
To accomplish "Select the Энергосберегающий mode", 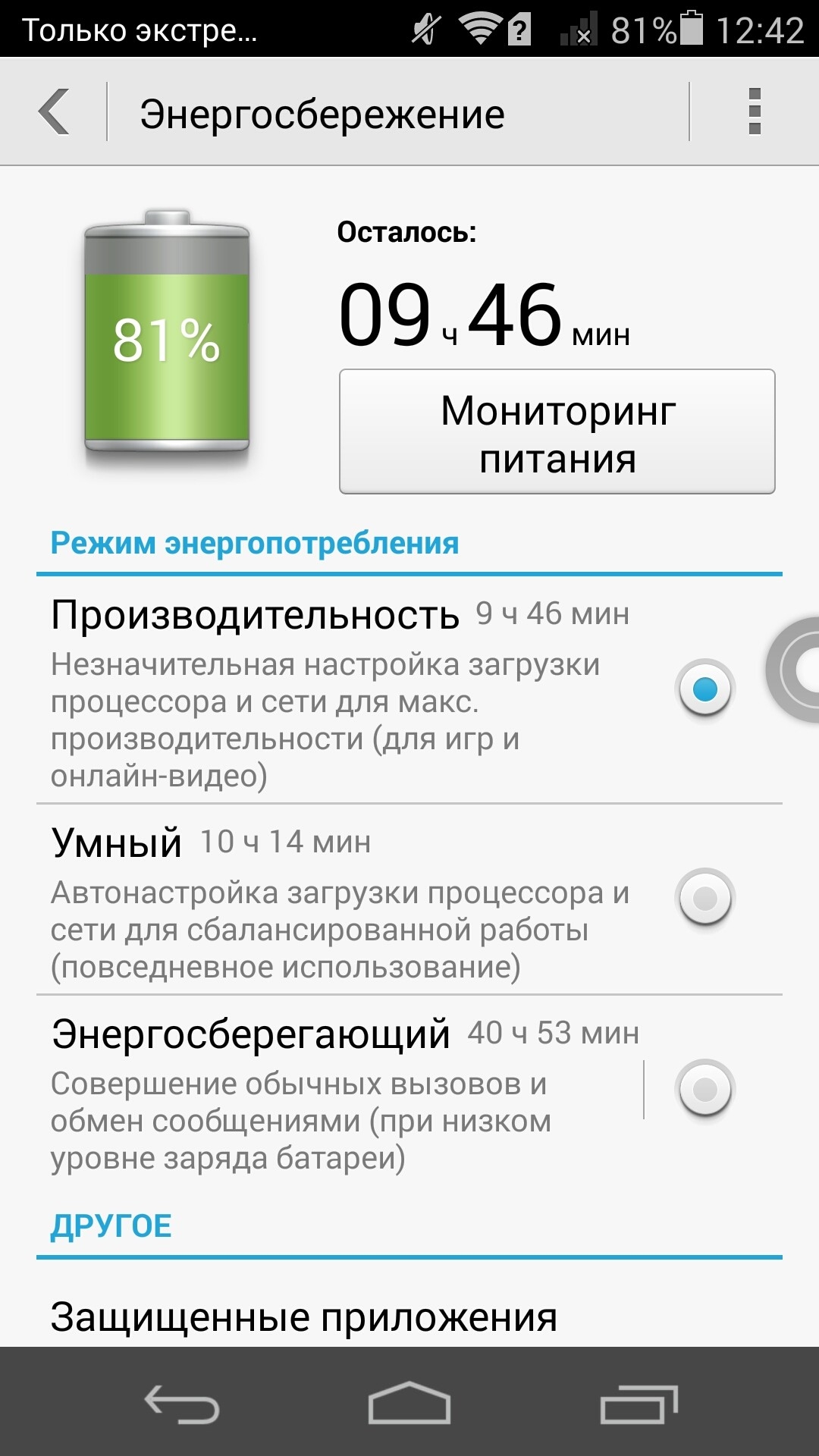I will pos(409,1090).
